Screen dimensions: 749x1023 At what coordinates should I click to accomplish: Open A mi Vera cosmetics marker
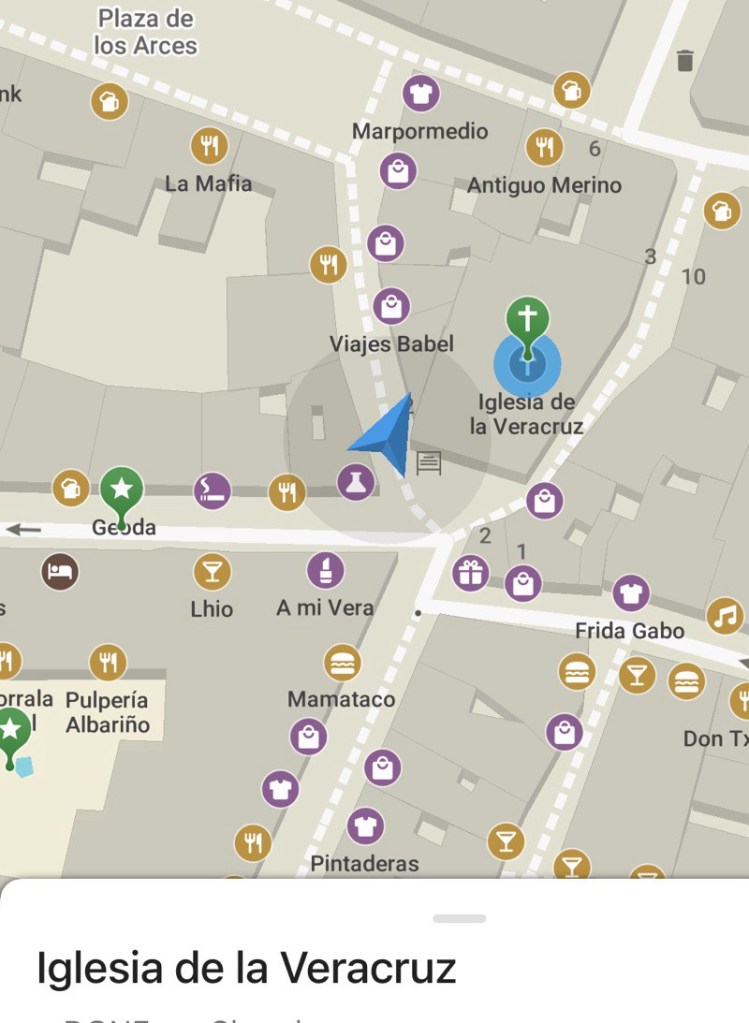tap(325, 571)
